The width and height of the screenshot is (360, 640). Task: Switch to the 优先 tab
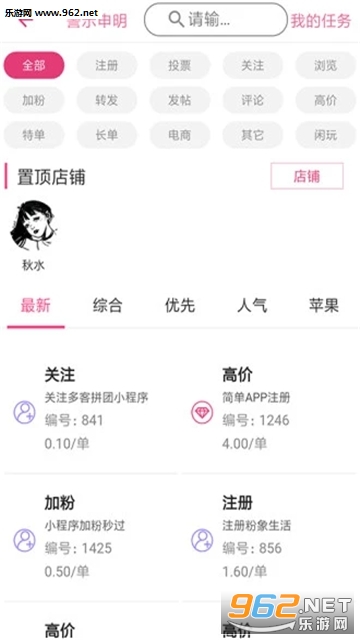tap(180, 306)
